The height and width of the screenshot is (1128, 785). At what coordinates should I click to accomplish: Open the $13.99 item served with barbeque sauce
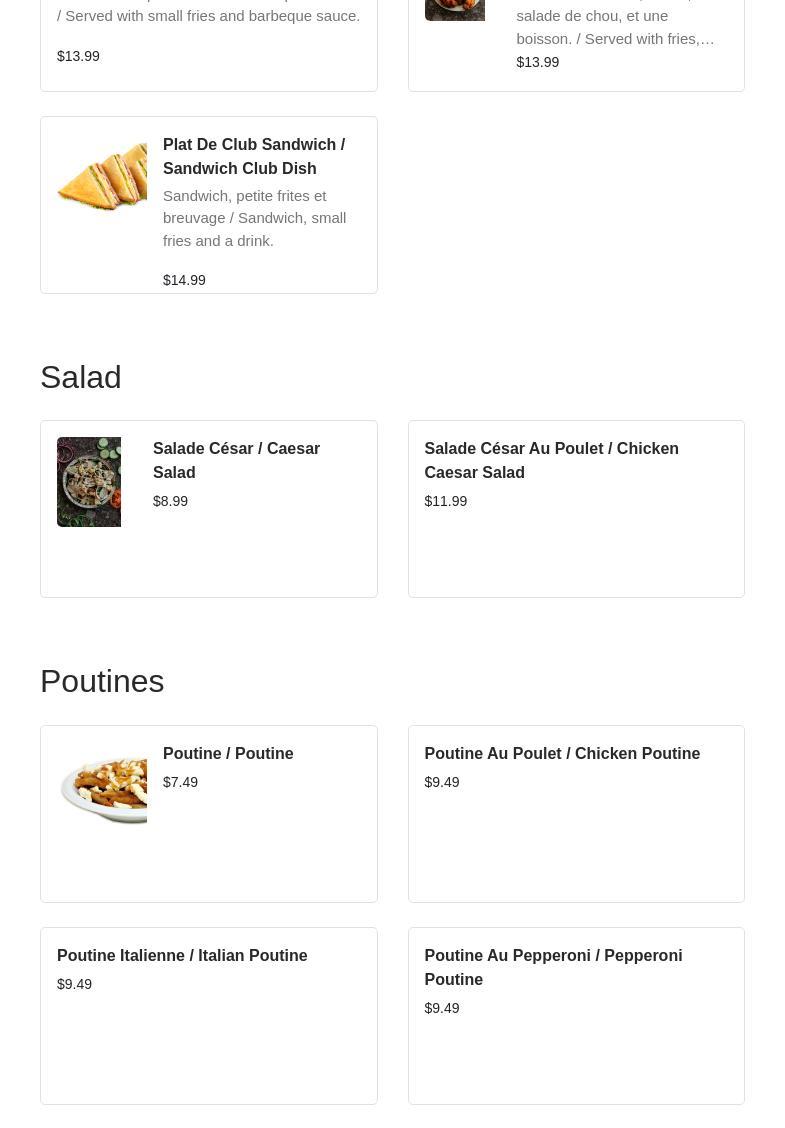pyautogui.click(x=208, y=40)
